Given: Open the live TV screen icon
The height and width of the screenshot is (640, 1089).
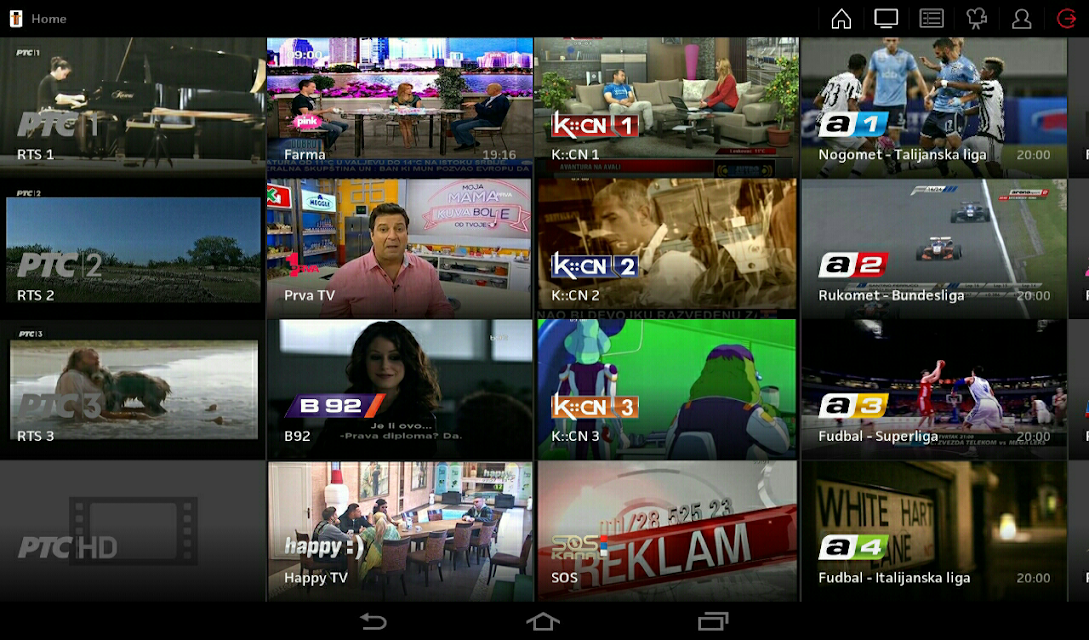Looking at the screenshot, I should point(886,19).
